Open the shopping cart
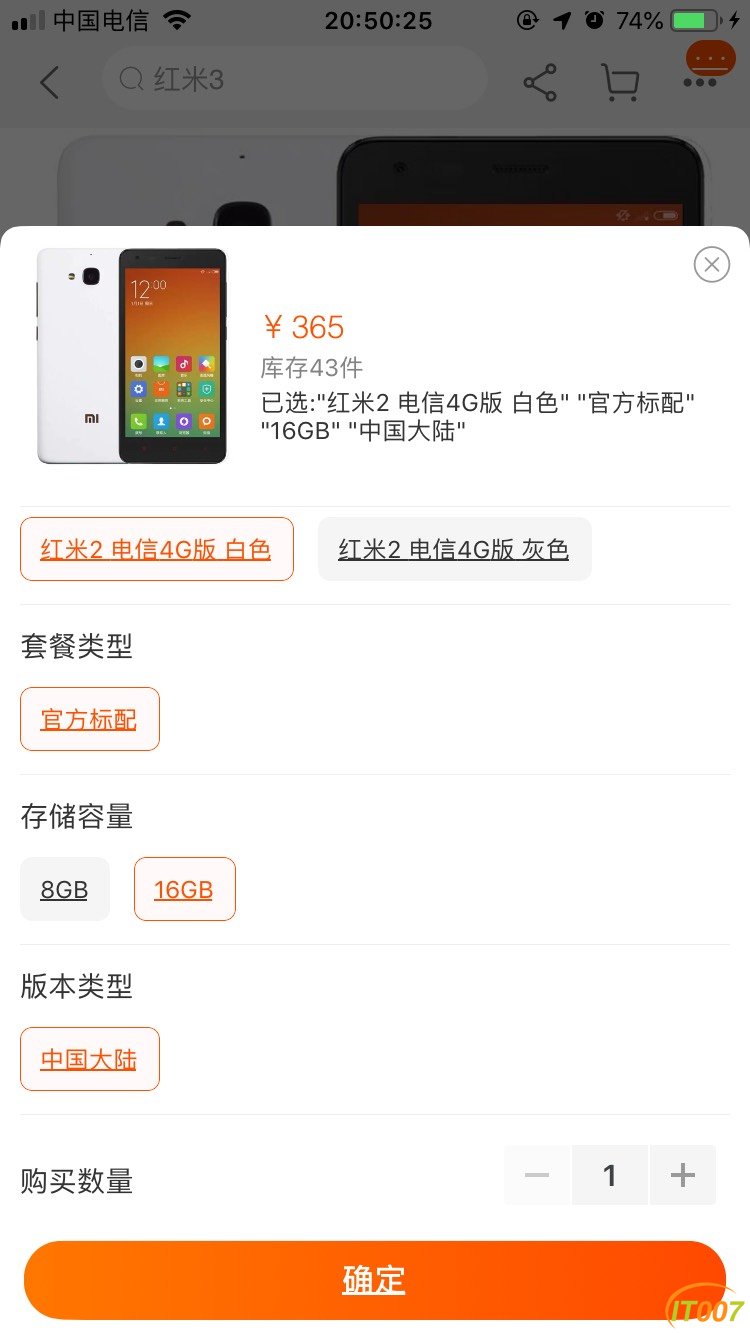 pyautogui.click(x=620, y=82)
